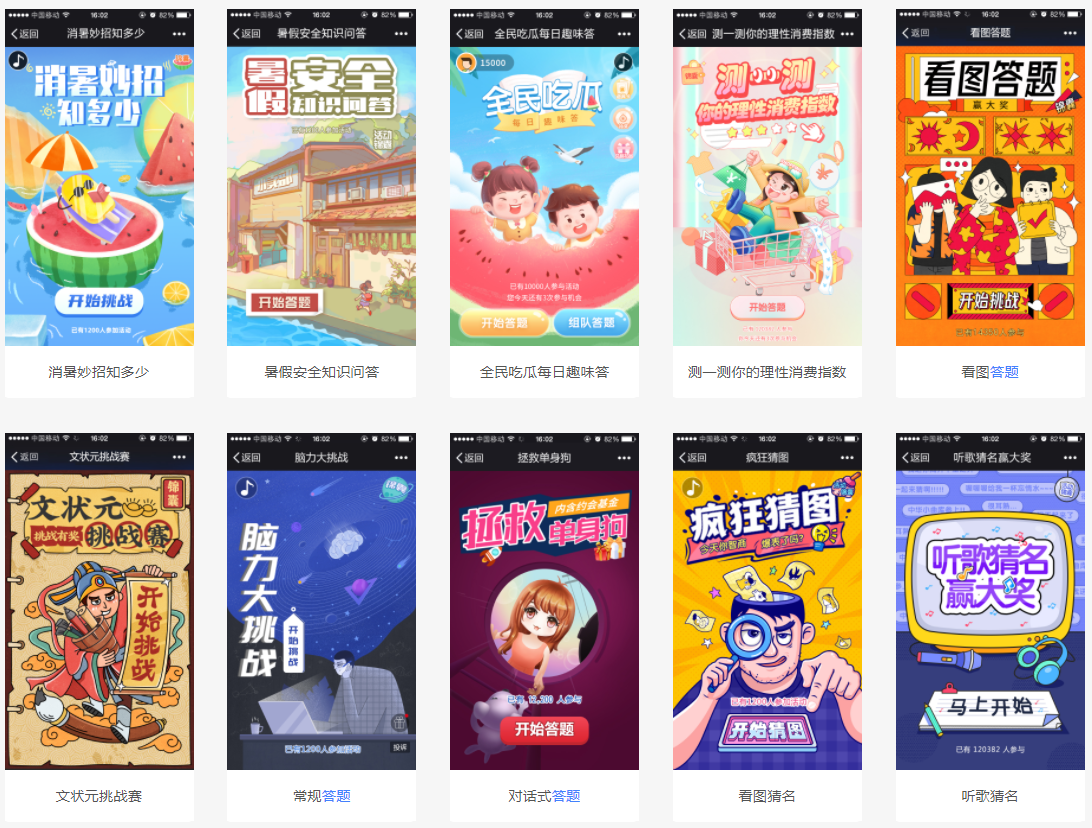View the 看图猜名 template card
This screenshot has height=828, width=1092.
pyautogui.click(x=767, y=620)
